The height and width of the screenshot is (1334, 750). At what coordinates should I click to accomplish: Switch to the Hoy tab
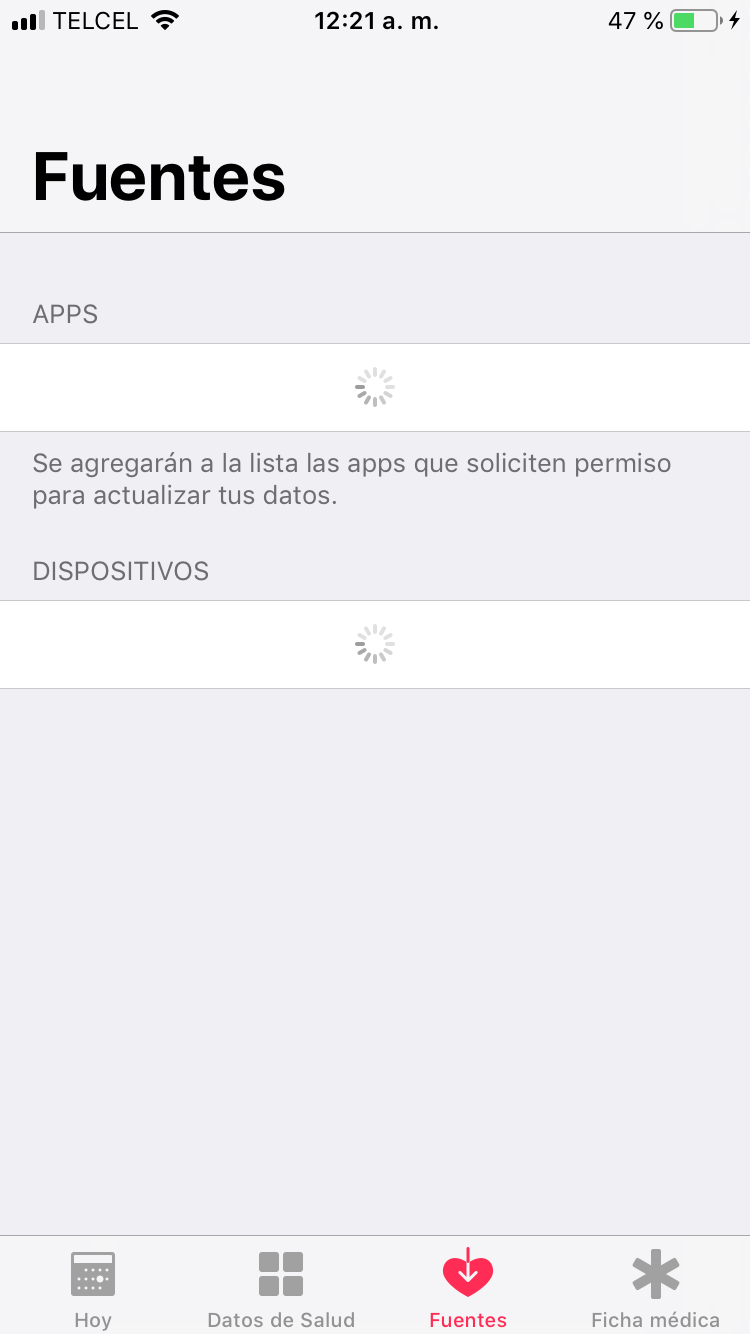(93, 1288)
